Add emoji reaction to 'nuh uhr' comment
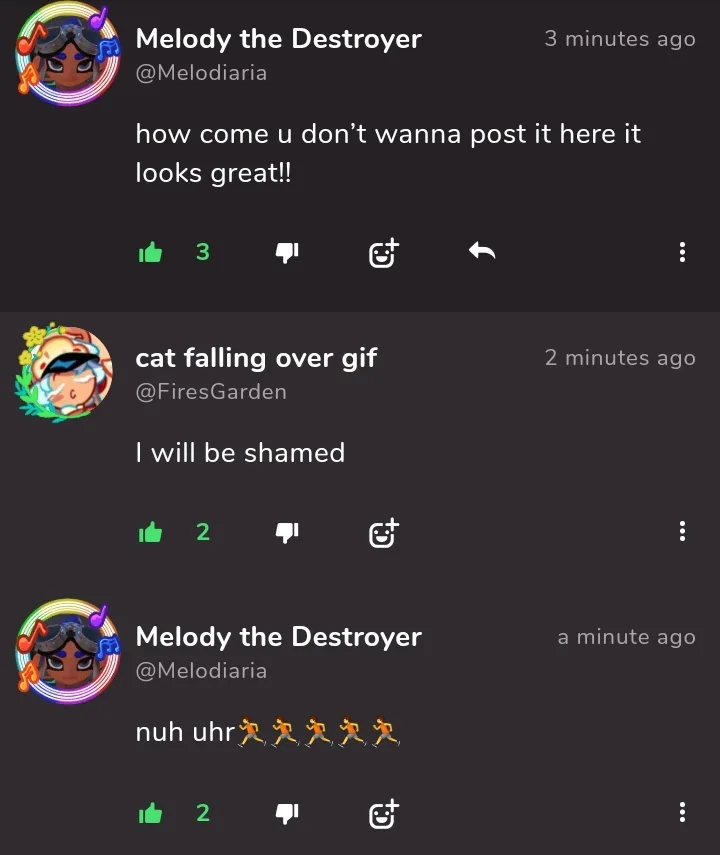 (383, 815)
